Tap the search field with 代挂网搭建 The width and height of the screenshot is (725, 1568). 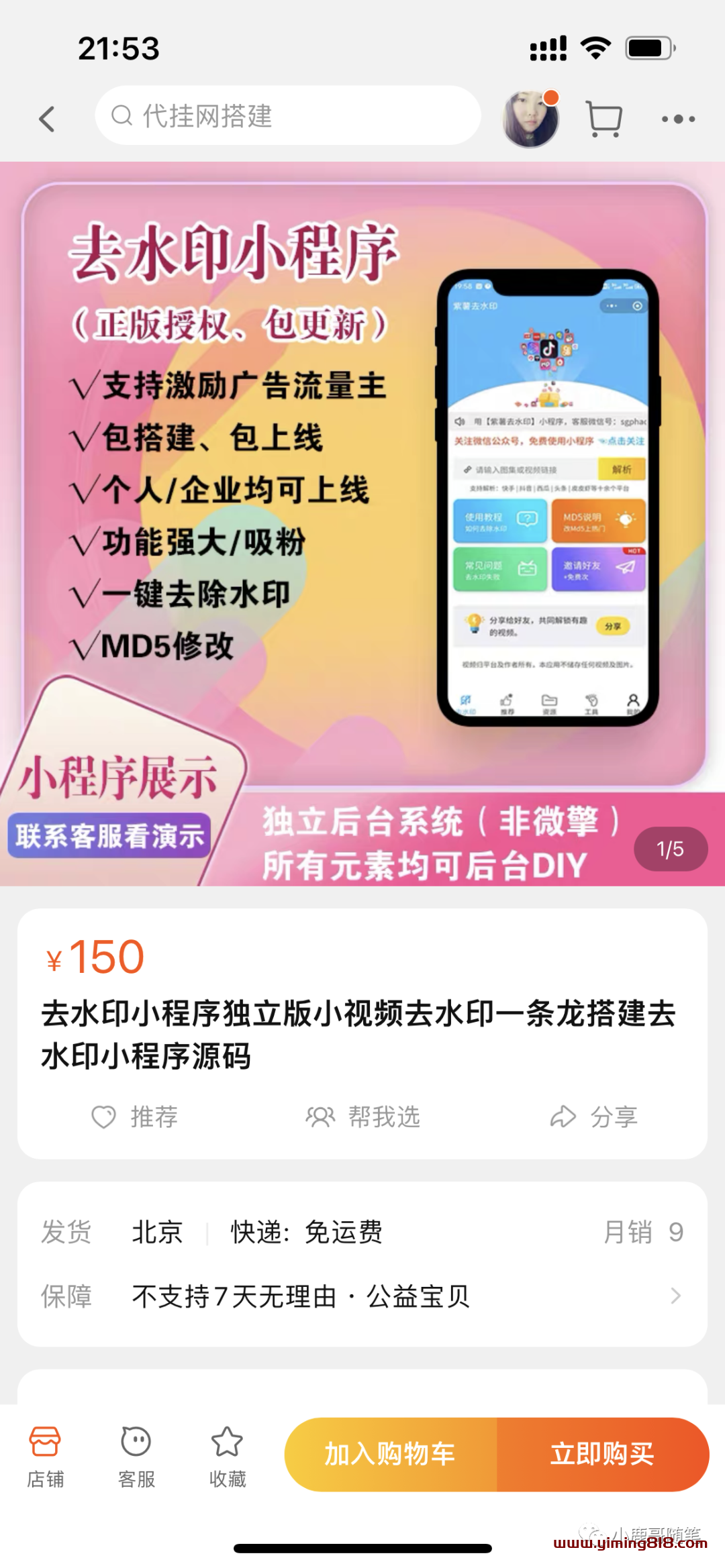pos(289,116)
